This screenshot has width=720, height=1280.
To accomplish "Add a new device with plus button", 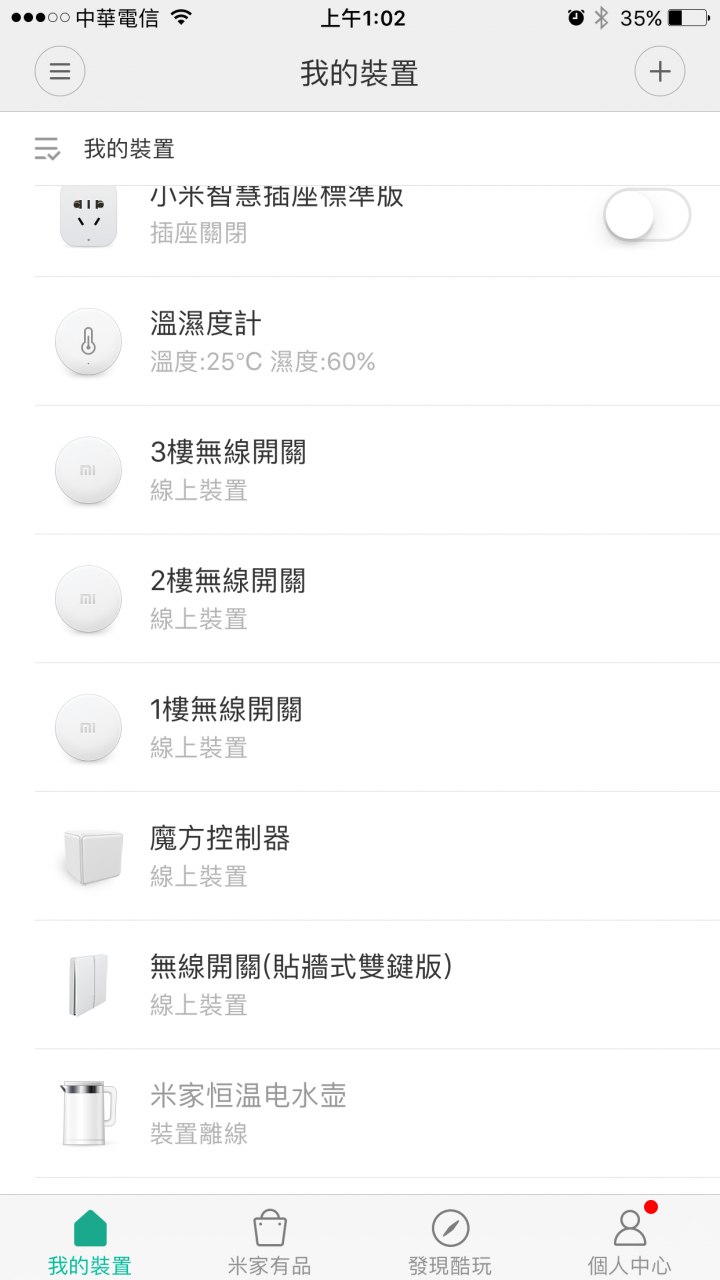I will coord(660,72).
